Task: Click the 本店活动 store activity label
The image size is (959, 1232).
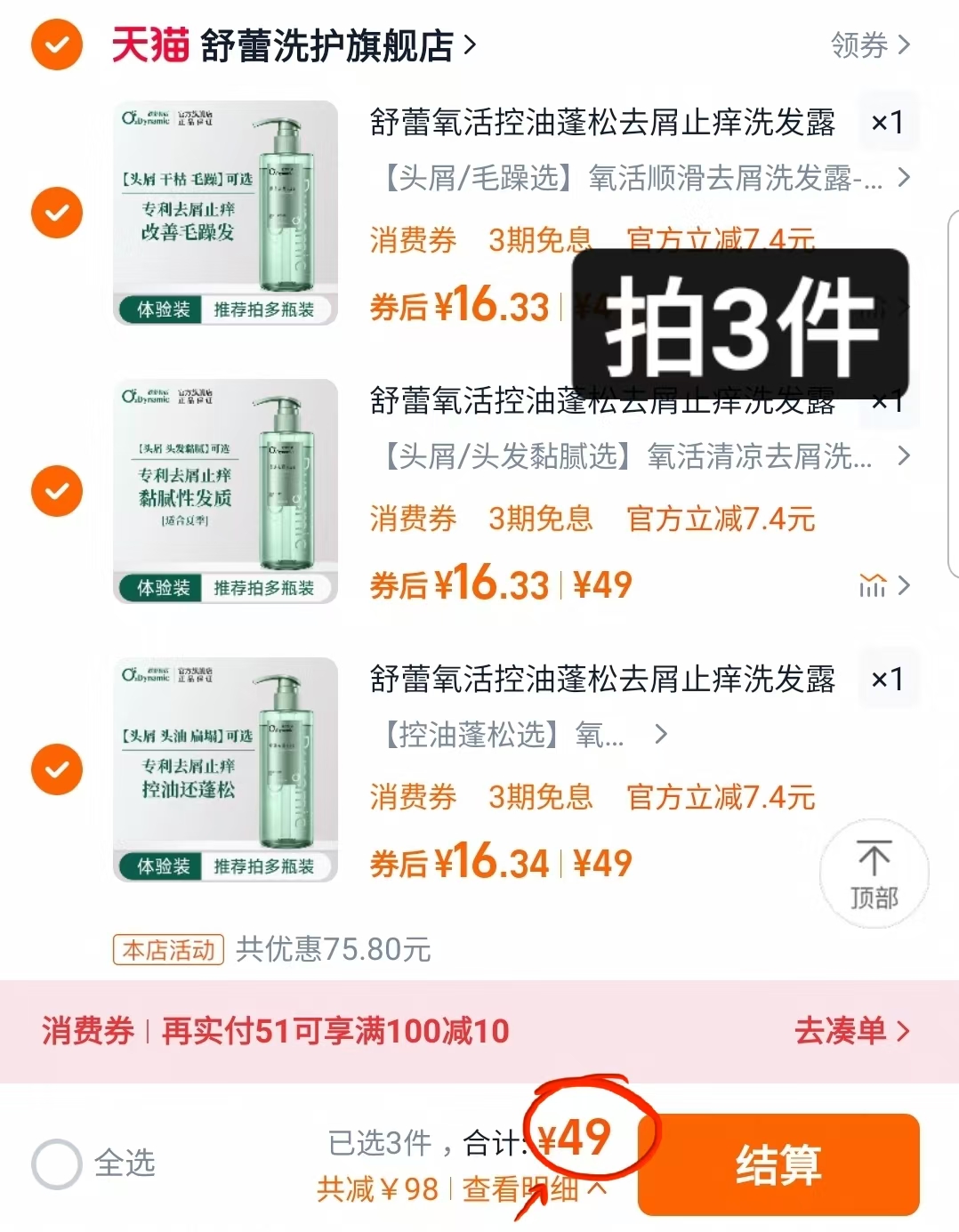Action: (167, 951)
